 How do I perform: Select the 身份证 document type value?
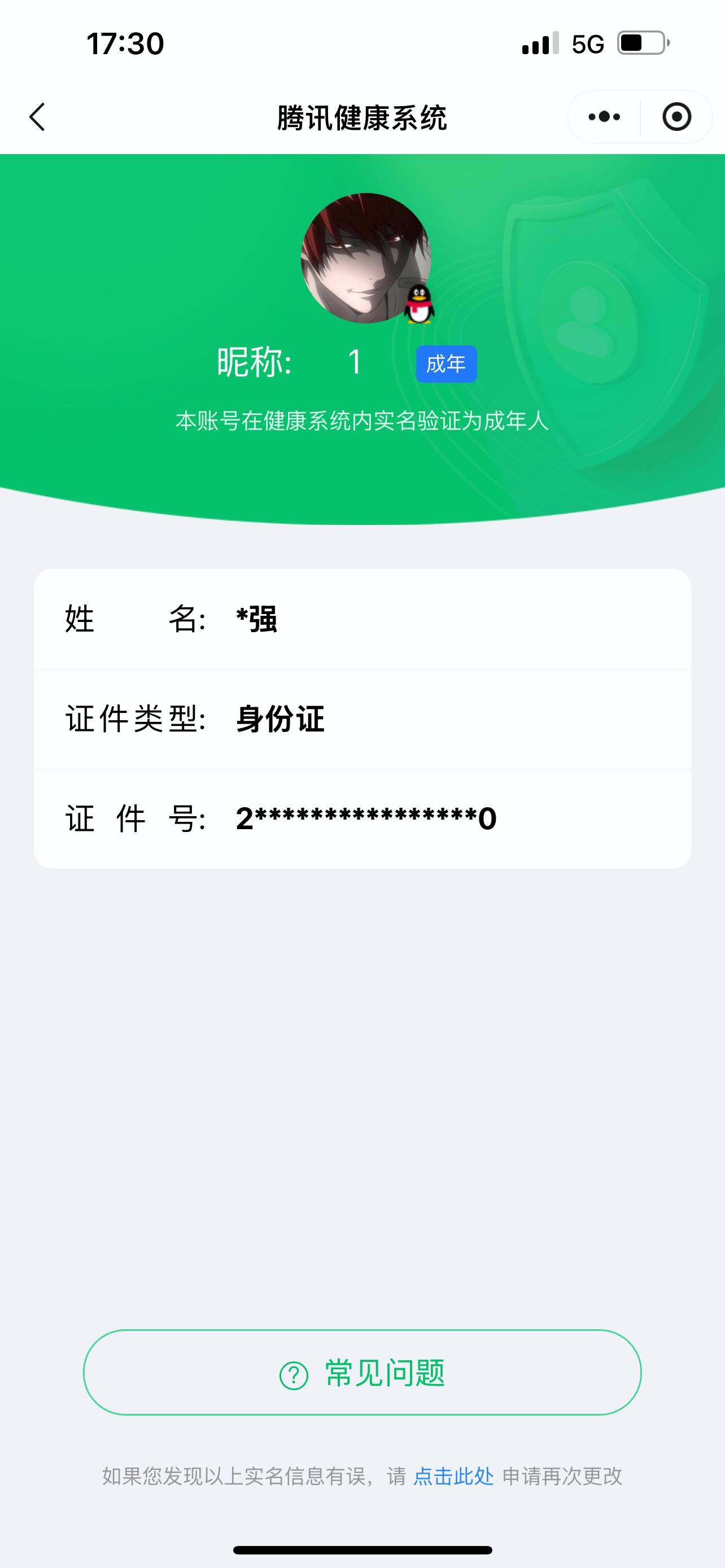[281, 719]
